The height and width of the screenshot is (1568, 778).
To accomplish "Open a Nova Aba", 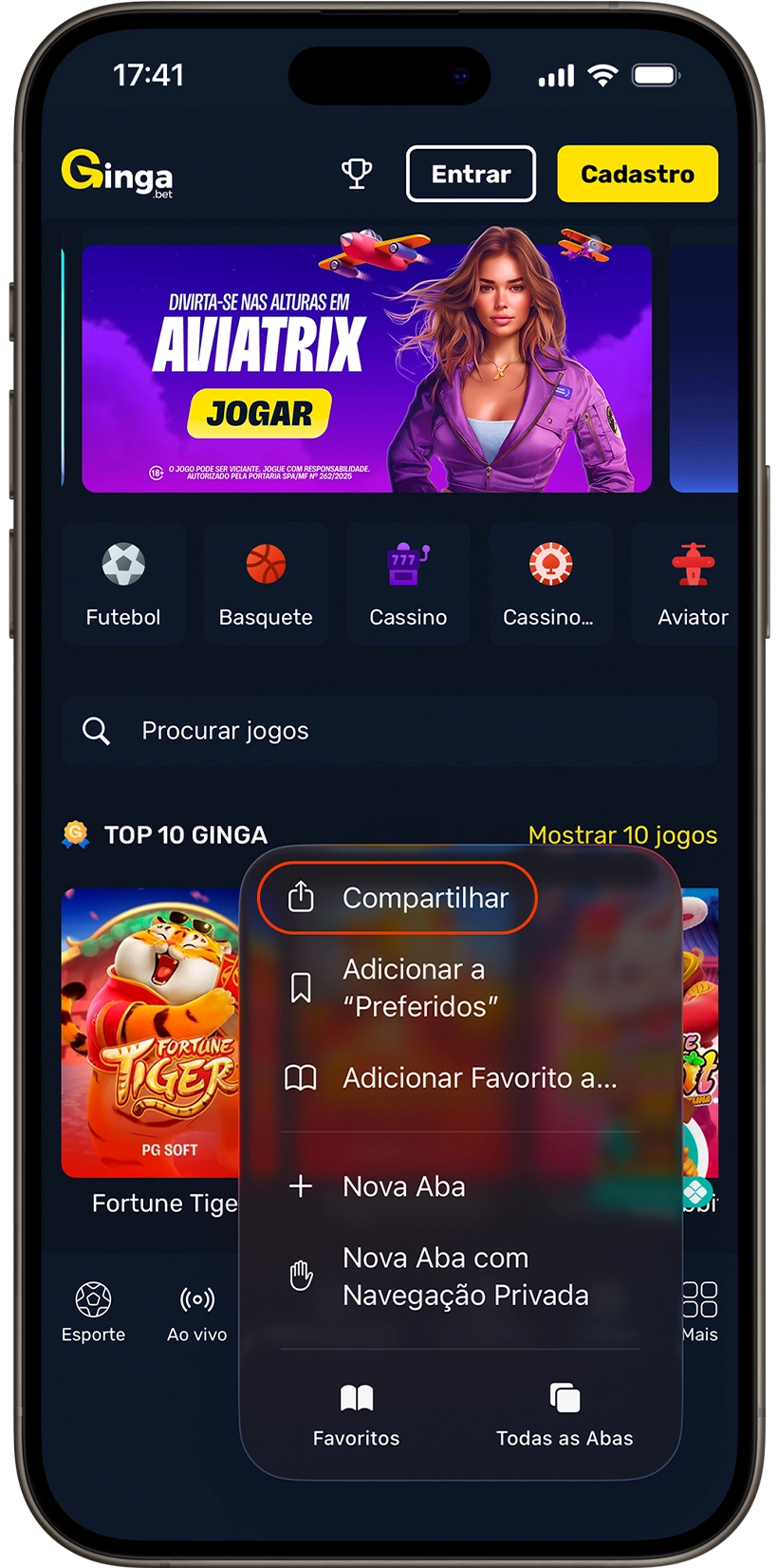I will pos(403,1186).
